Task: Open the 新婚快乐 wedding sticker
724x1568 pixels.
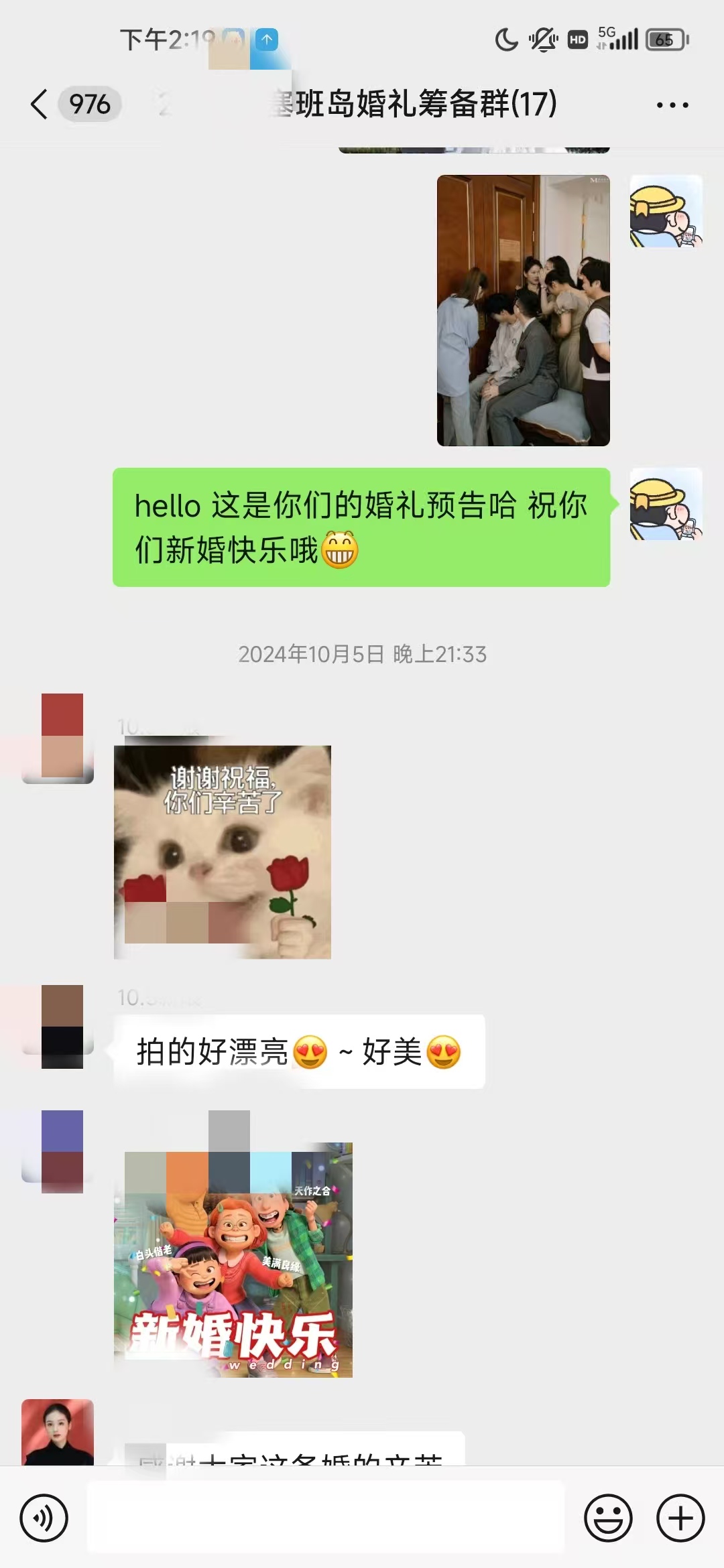Action: tap(233, 1260)
